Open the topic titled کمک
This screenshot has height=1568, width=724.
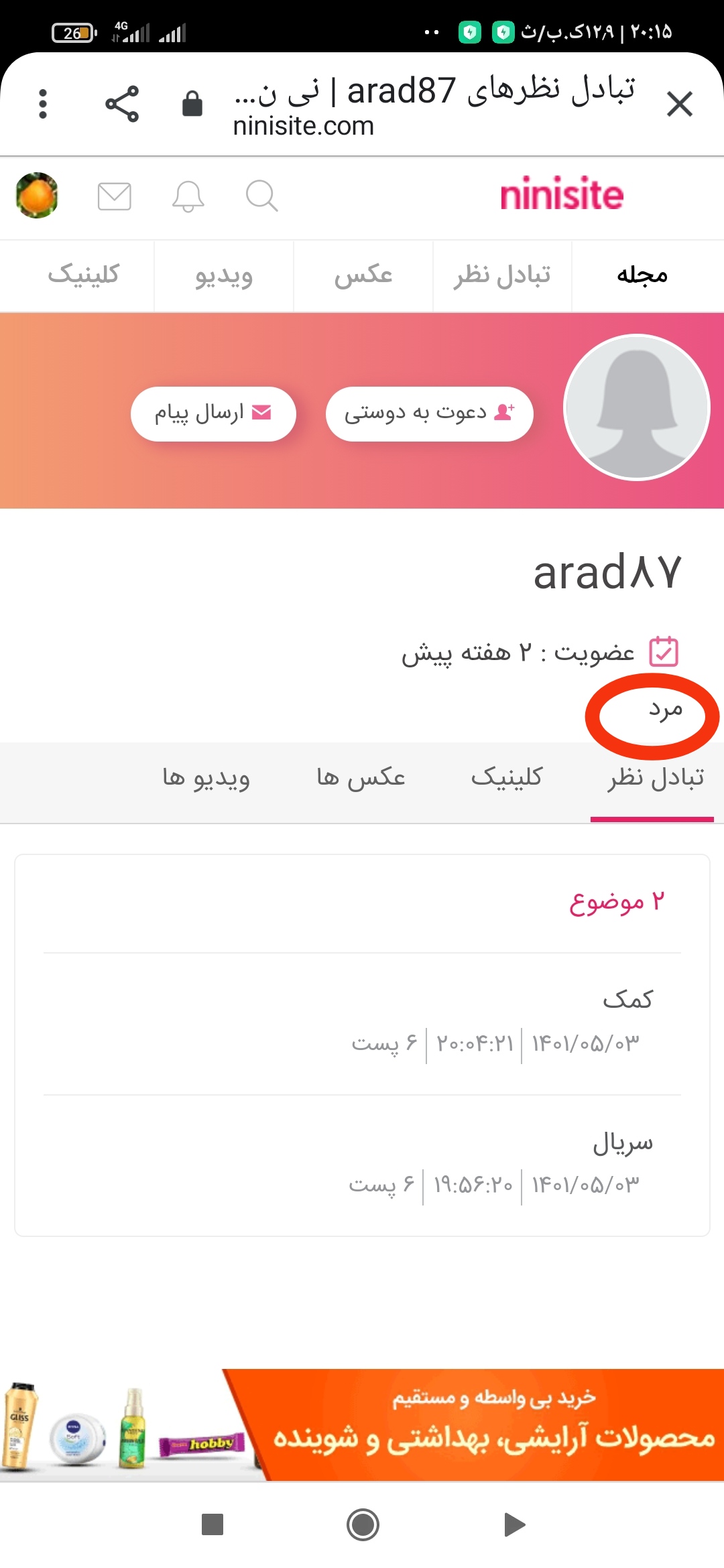[627, 1000]
